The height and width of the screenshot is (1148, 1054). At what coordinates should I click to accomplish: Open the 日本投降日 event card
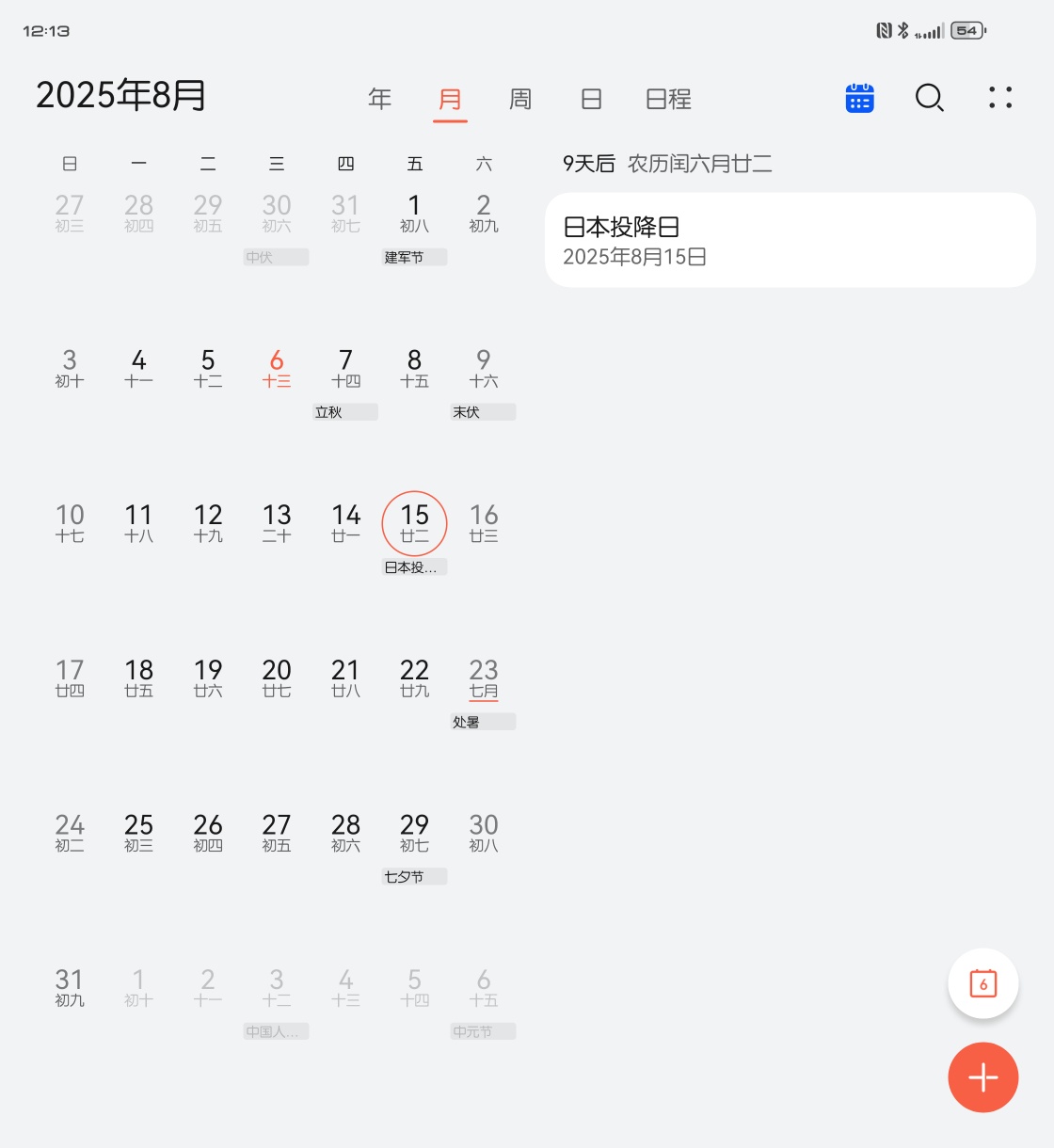790,240
